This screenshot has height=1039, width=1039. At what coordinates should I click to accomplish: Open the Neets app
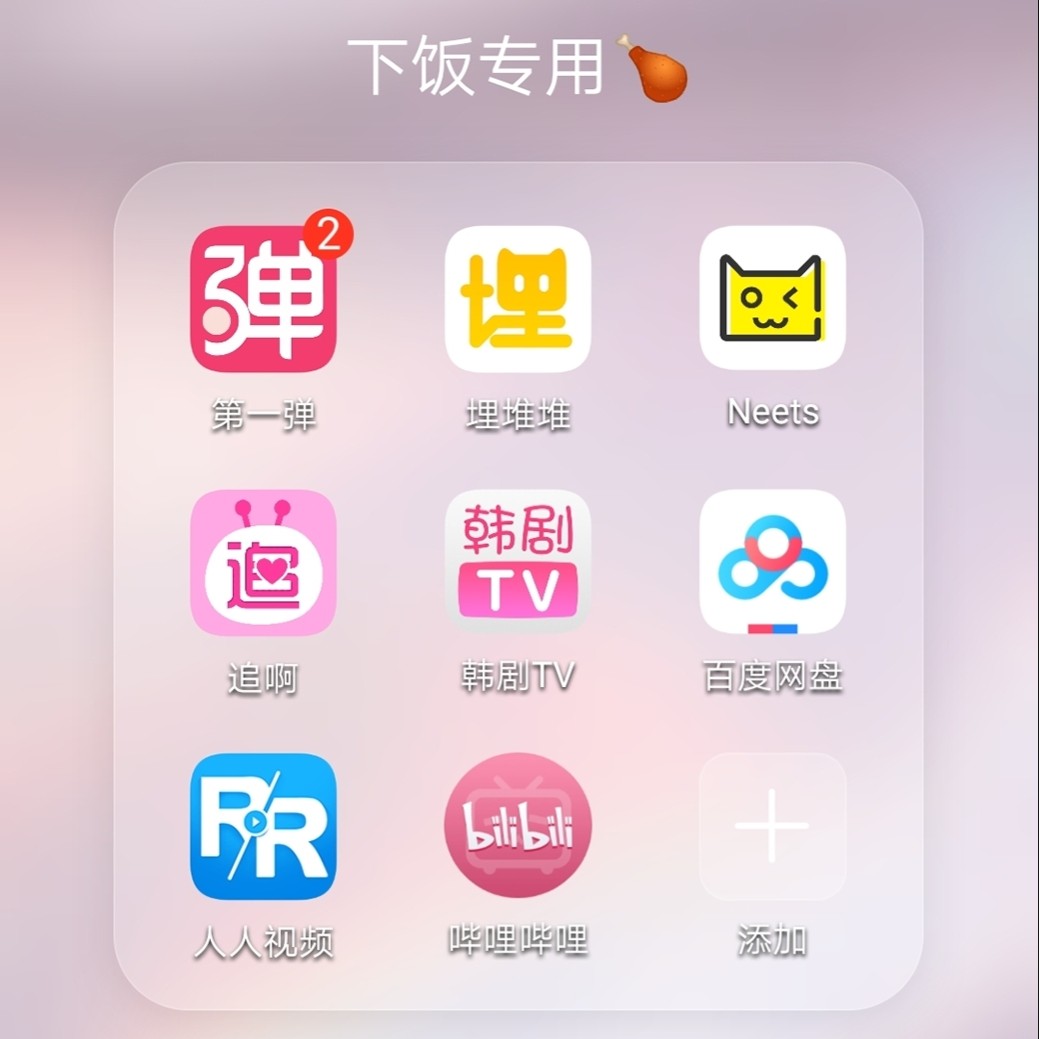click(x=772, y=298)
